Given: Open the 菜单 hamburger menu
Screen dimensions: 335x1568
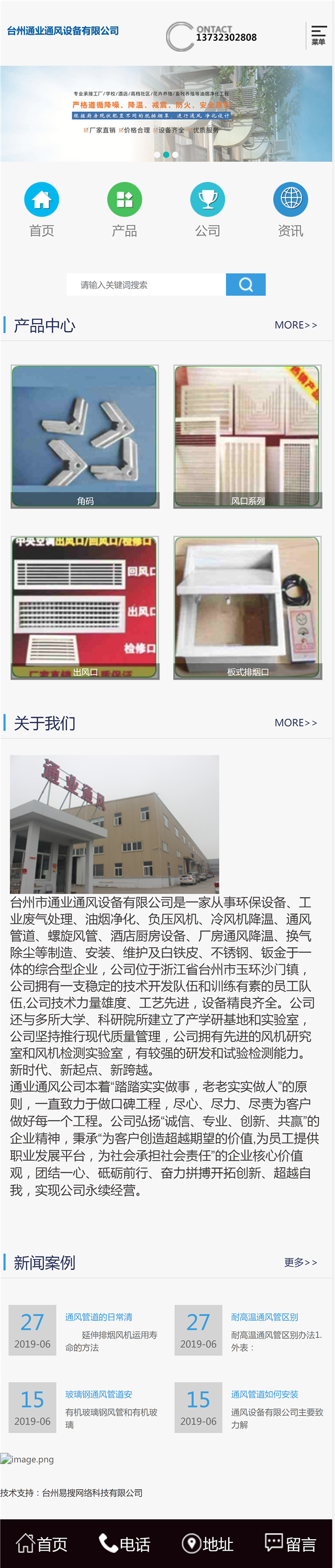Looking at the screenshot, I should (x=319, y=35).
